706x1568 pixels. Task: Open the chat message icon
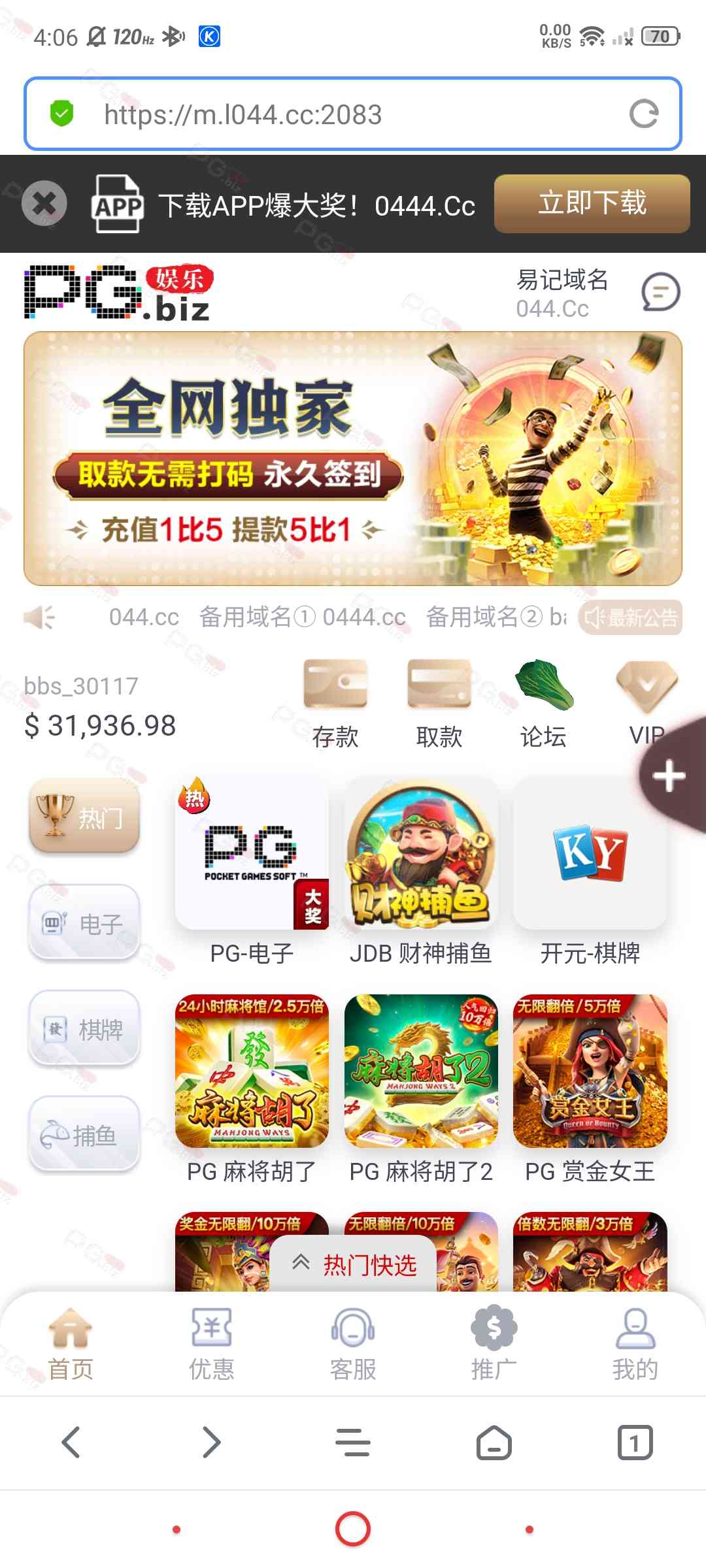(660, 292)
